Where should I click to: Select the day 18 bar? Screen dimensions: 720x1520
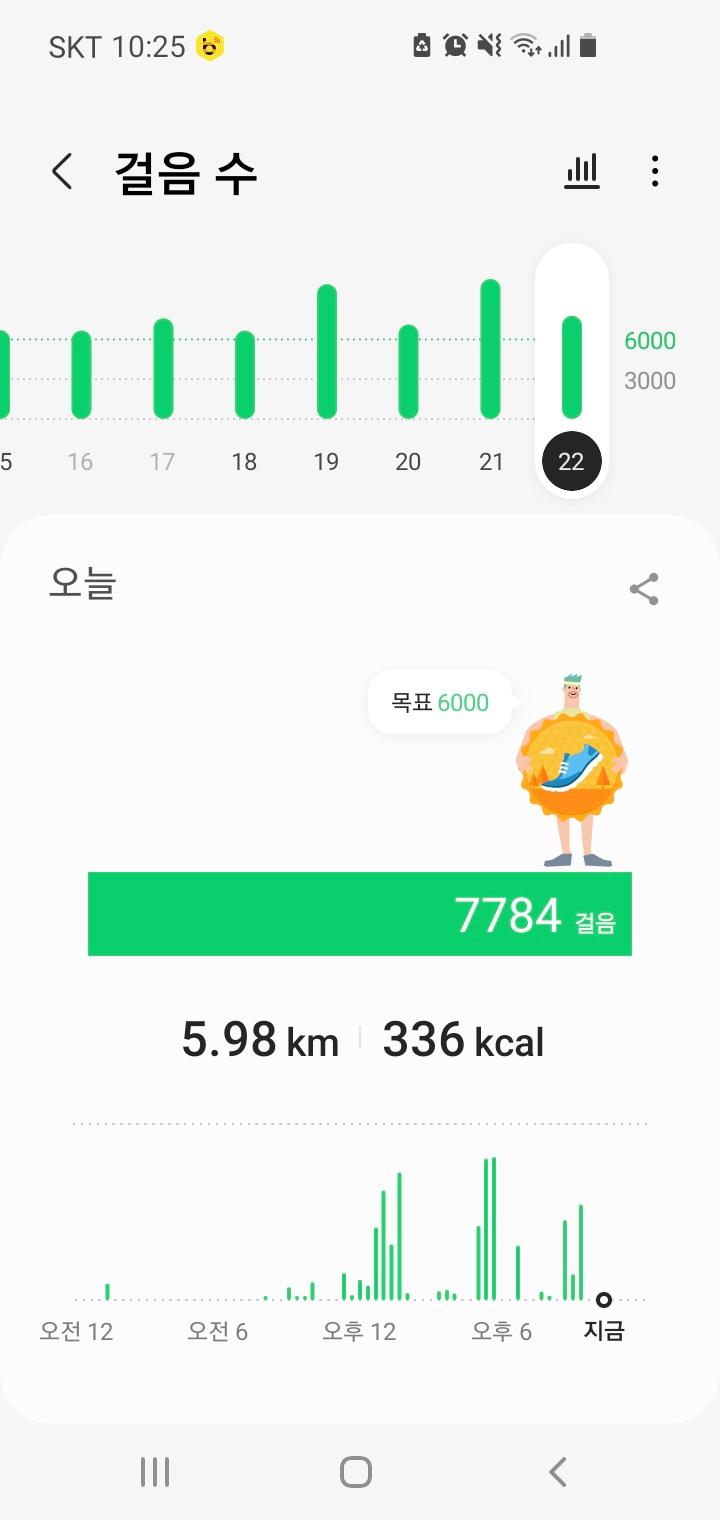(244, 375)
